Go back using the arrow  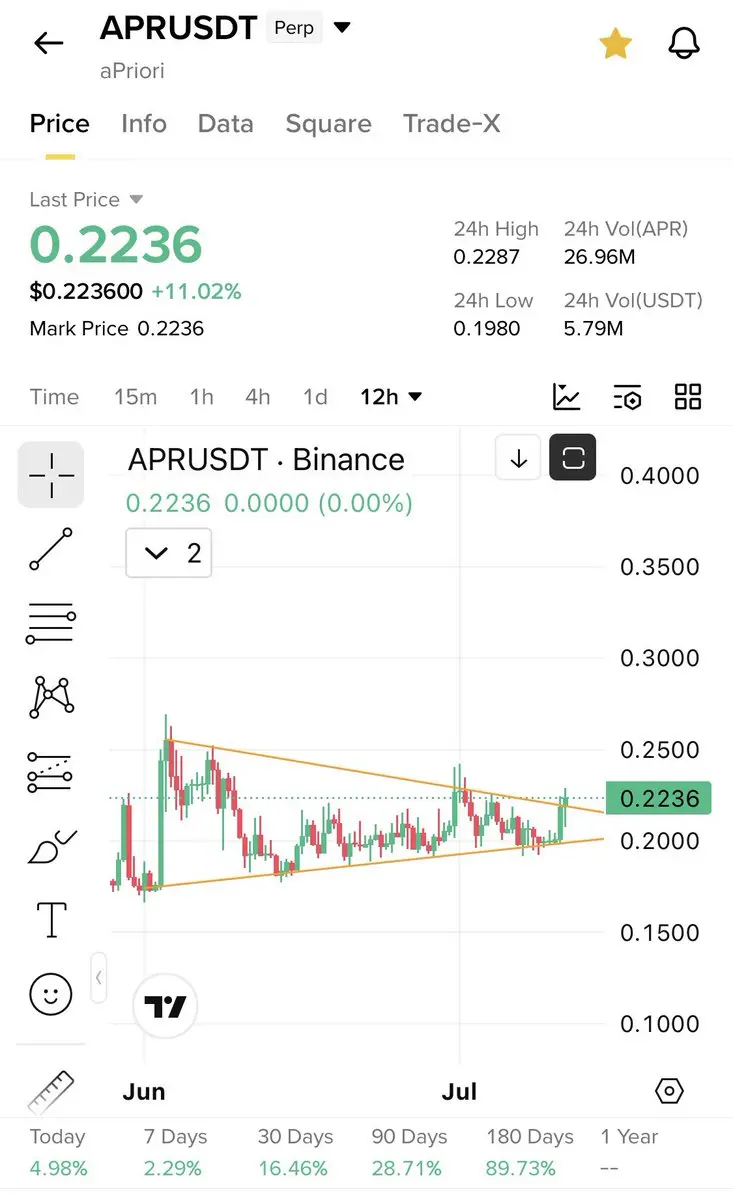coord(48,43)
